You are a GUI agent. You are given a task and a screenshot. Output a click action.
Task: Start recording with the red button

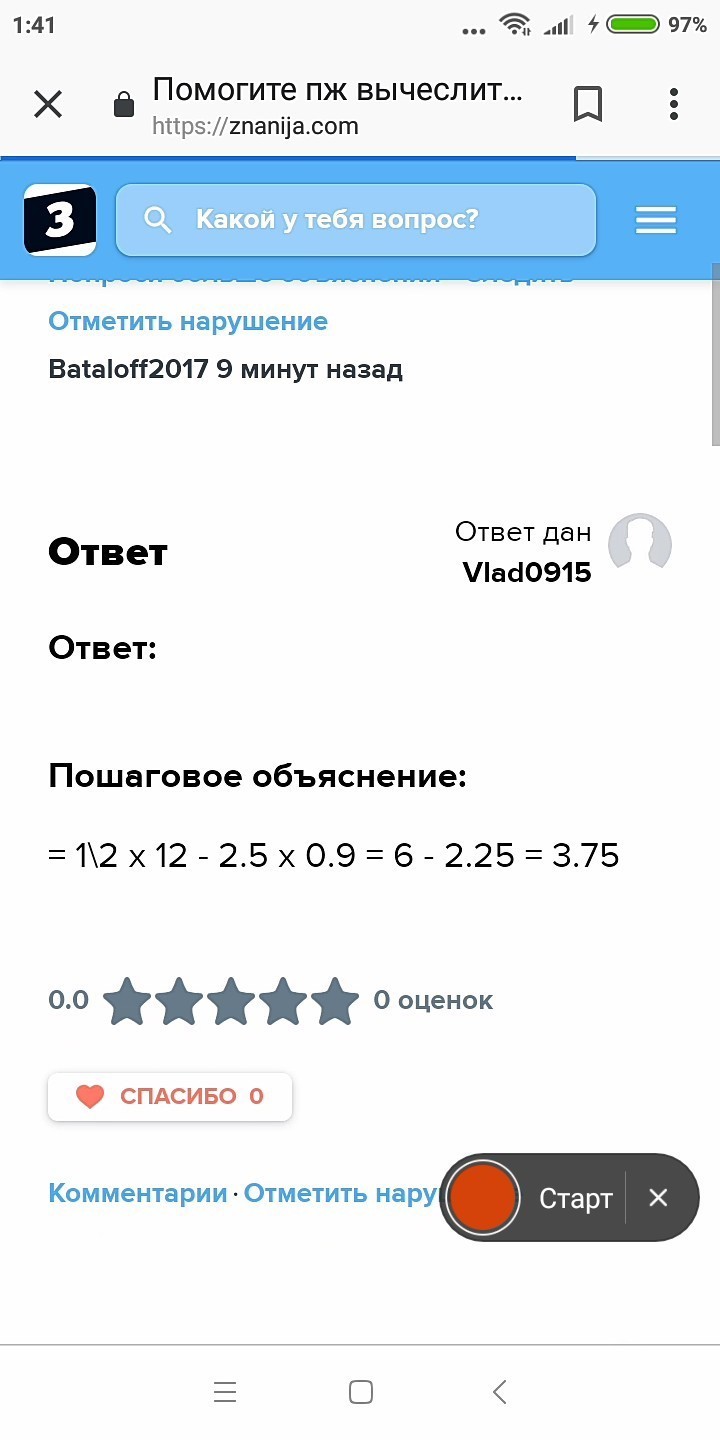click(484, 1198)
